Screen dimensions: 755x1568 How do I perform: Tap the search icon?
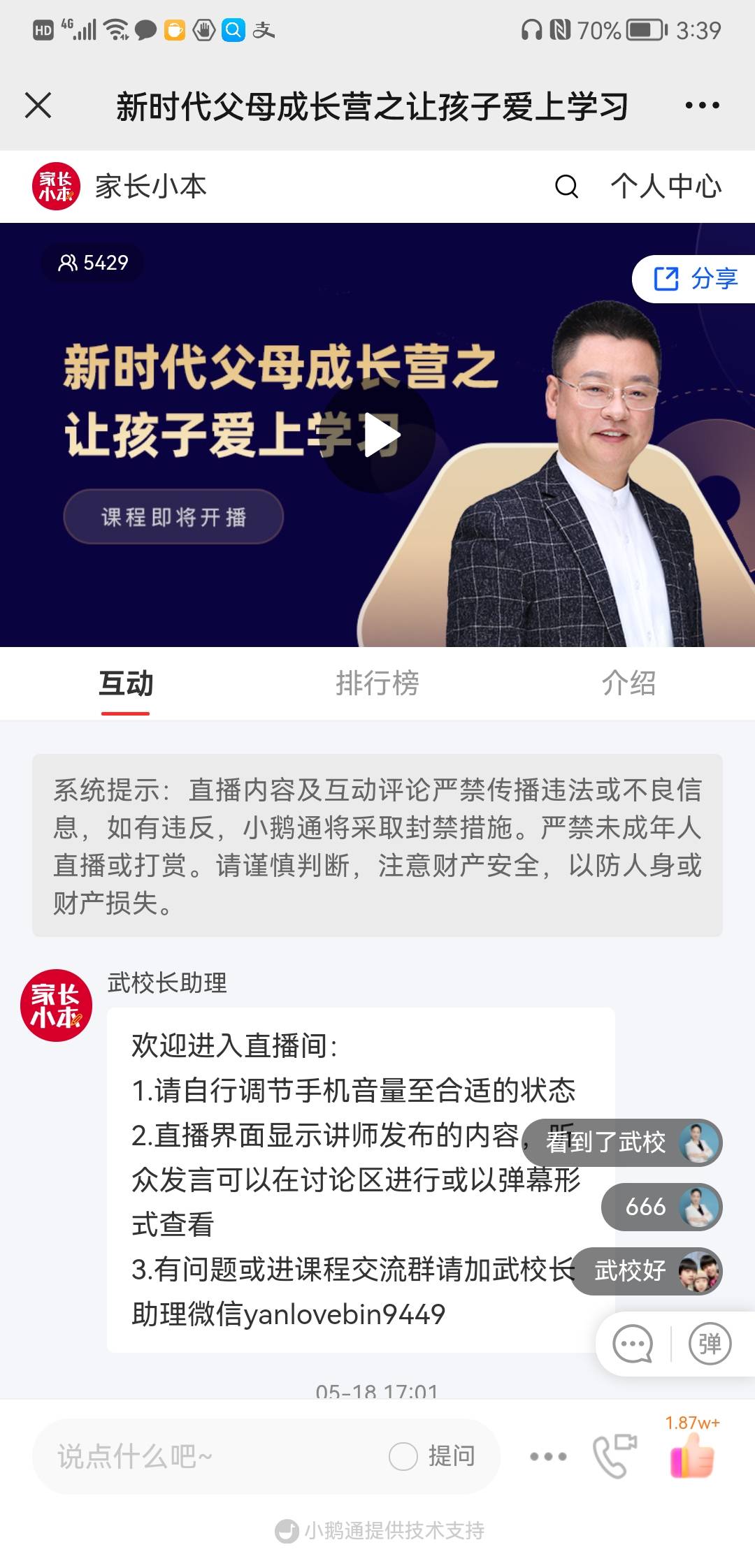(x=567, y=187)
